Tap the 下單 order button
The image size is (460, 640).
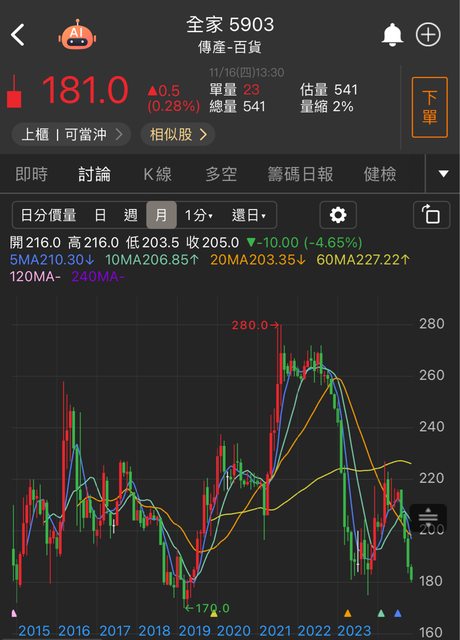(430, 107)
